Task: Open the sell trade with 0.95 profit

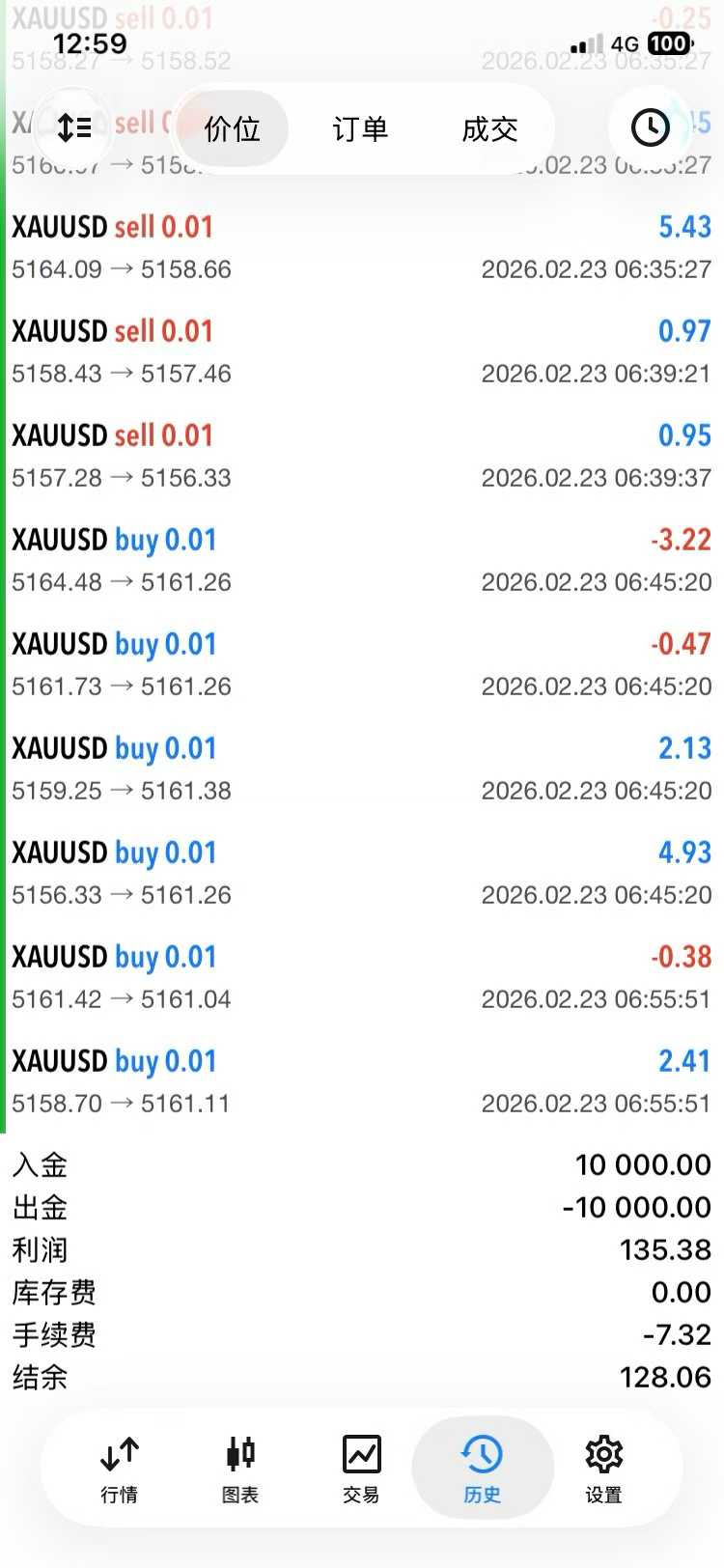Action: tap(361, 456)
